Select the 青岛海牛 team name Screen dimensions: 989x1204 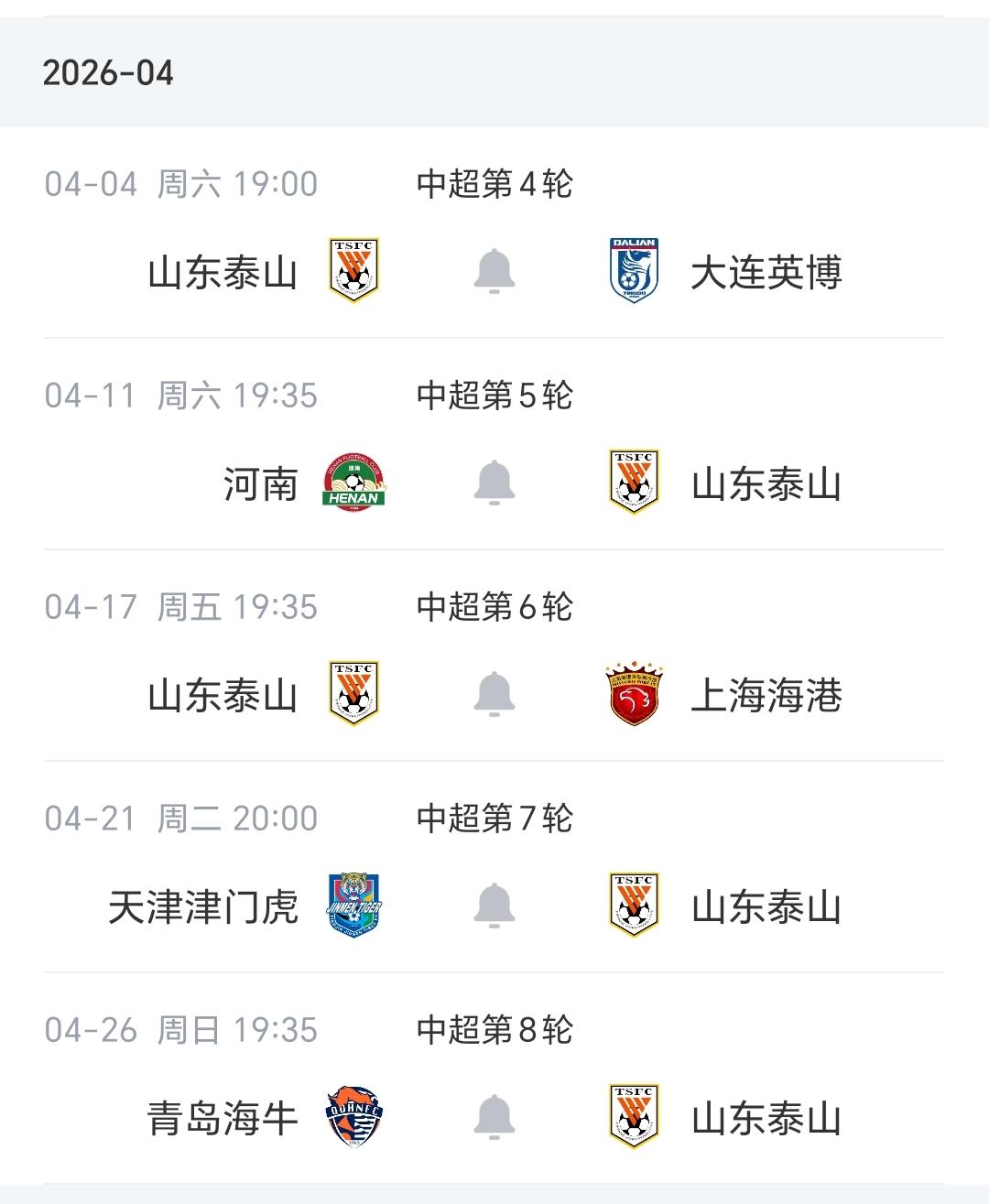pos(223,1119)
